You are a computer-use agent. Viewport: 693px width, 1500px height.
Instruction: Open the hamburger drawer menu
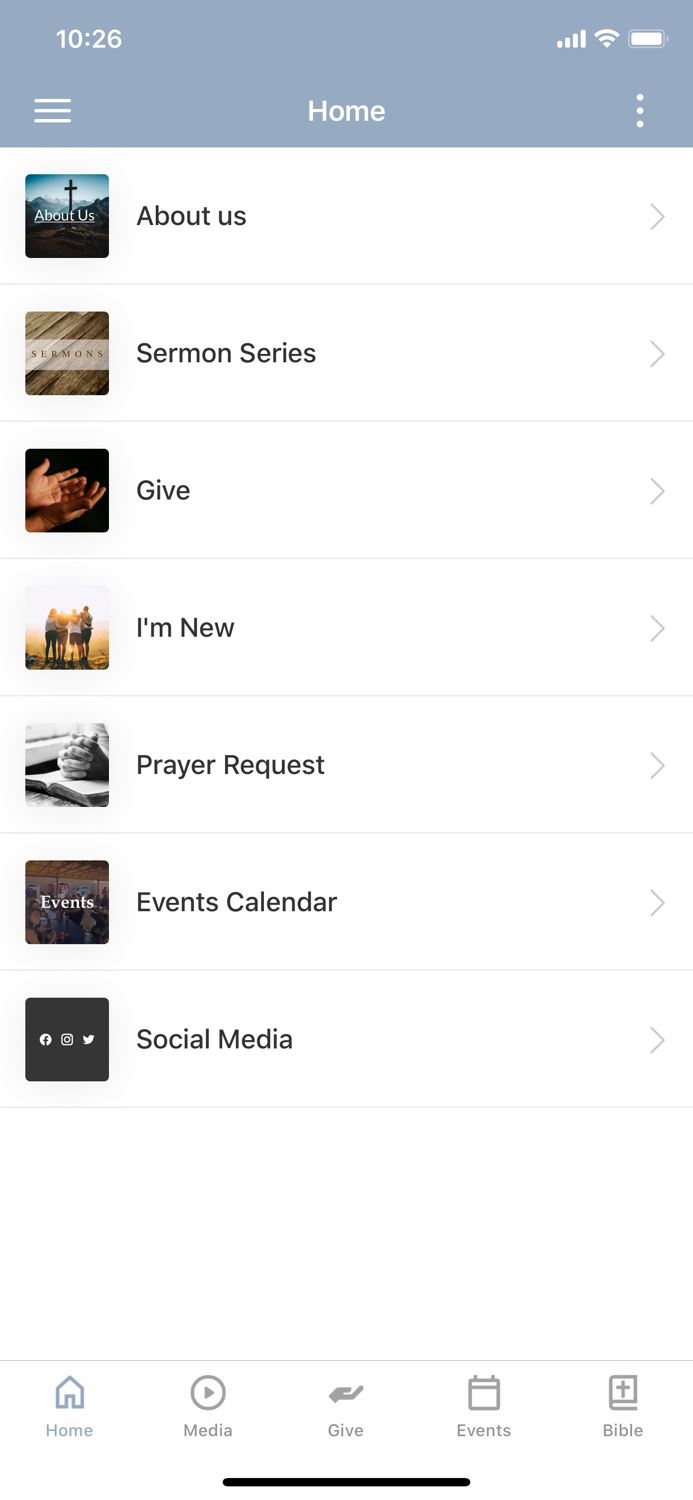tap(52, 111)
